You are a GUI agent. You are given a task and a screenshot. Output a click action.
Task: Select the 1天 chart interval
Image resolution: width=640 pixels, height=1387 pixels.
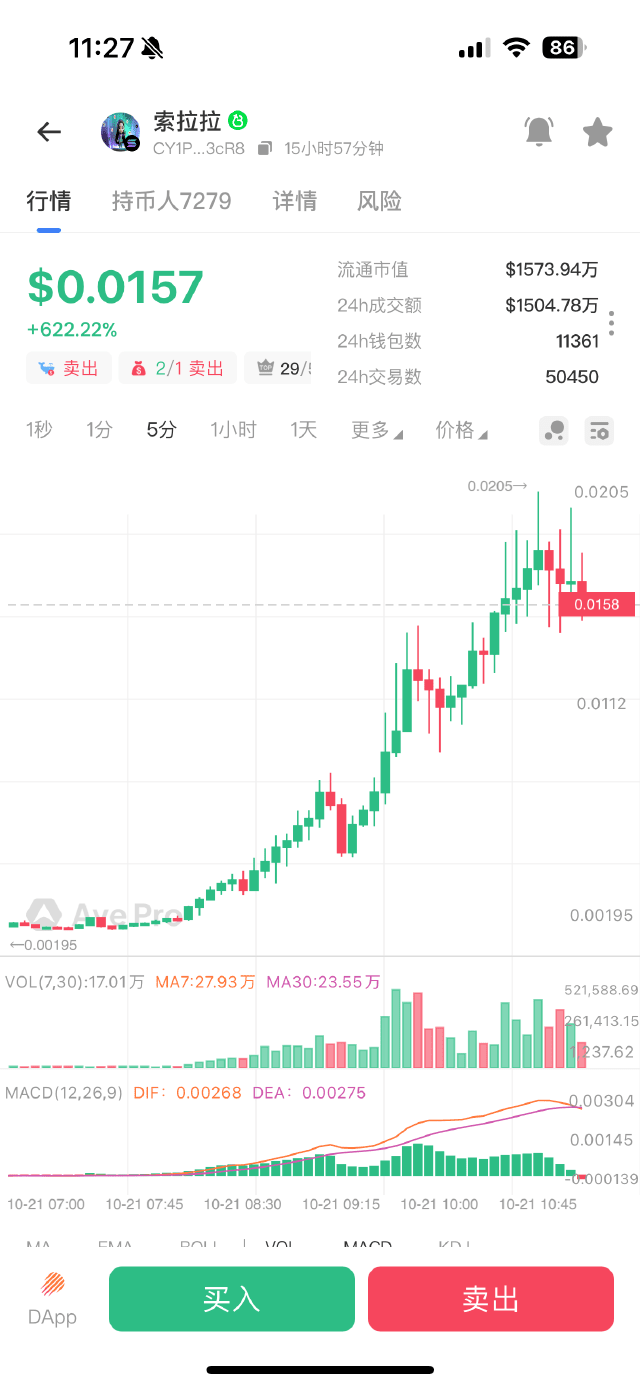(x=303, y=430)
